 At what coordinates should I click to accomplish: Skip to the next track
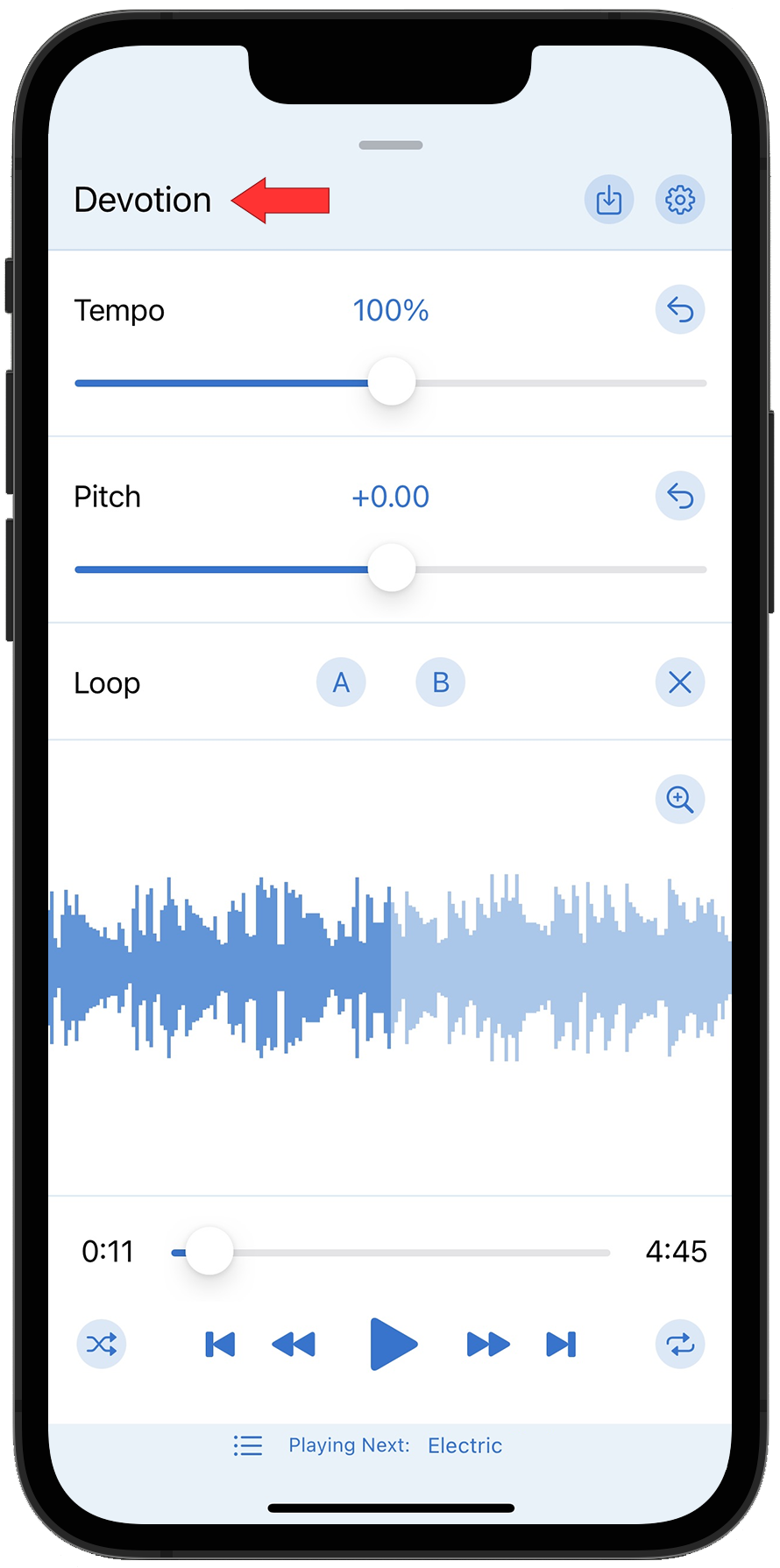click(561, 1344)
